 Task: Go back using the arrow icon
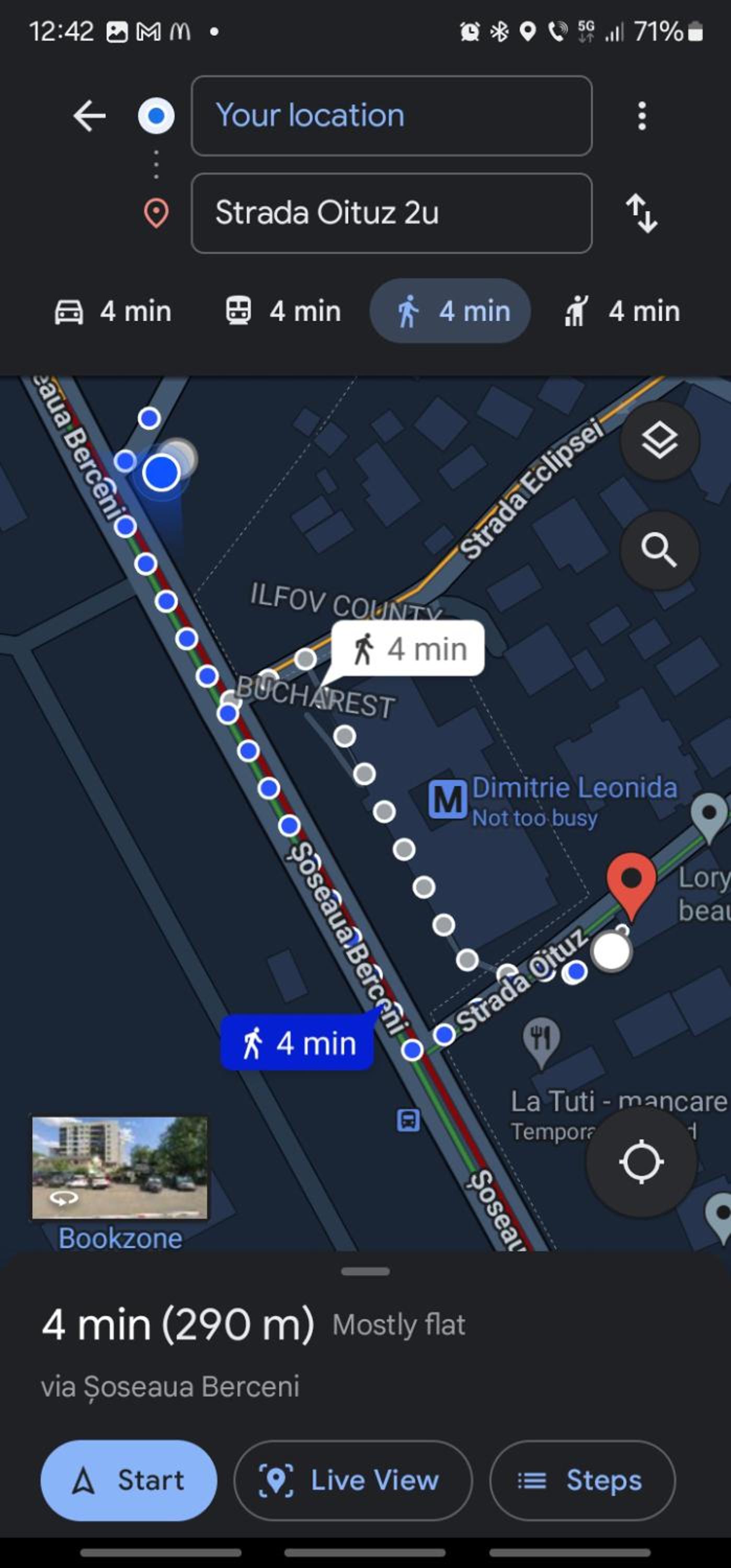click(89, 116)
